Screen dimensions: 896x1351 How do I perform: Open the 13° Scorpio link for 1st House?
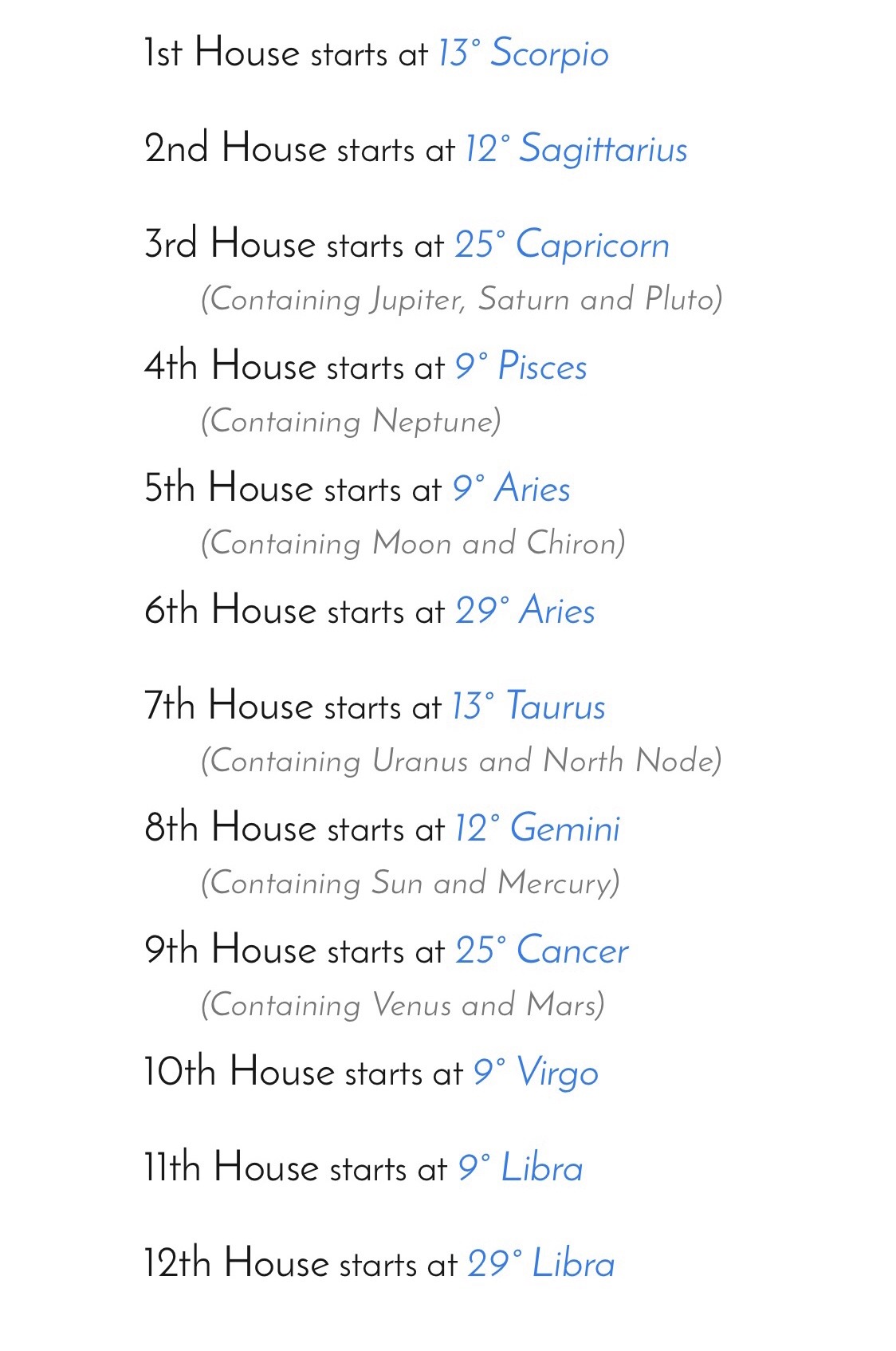pyautogui.click(x=523, y=54)
